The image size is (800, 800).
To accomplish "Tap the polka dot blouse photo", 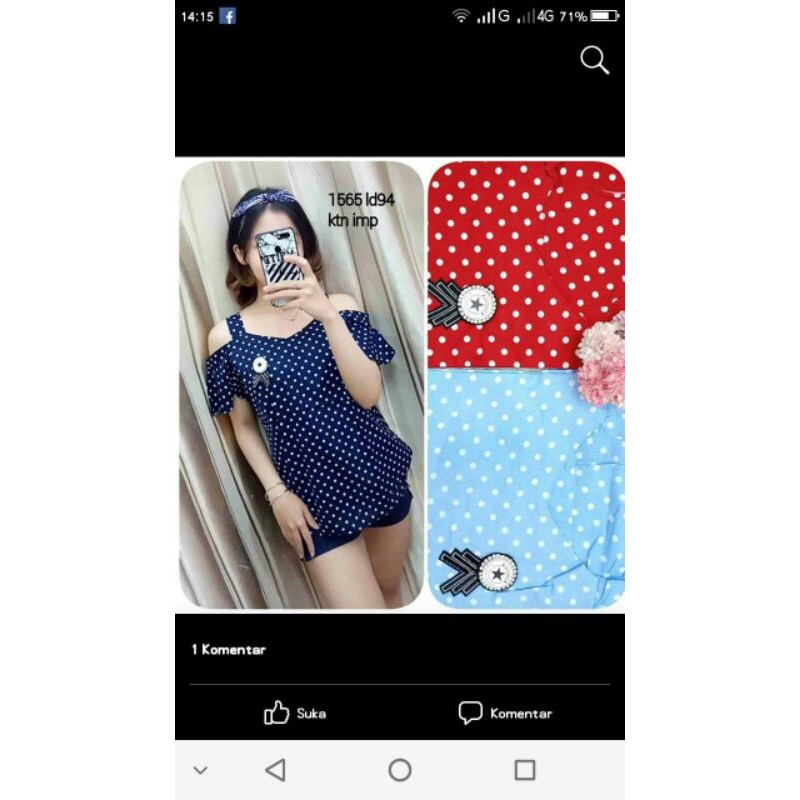I will tap(400, 385).
